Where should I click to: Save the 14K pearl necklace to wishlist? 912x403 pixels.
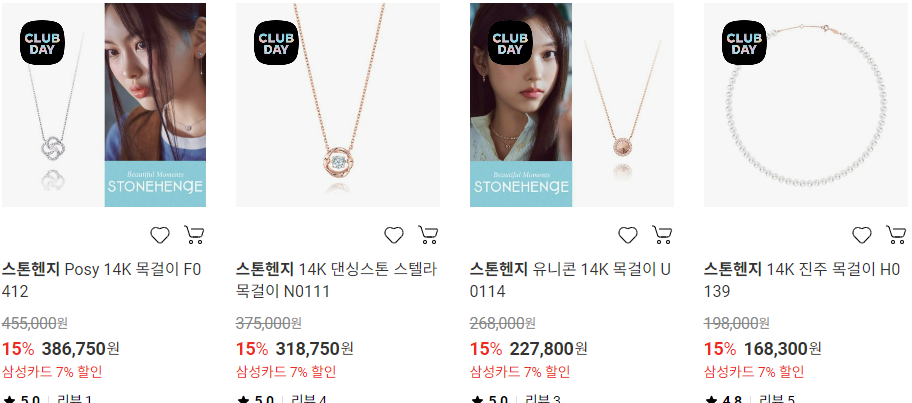pyautogui.click(x=862, y=236)
